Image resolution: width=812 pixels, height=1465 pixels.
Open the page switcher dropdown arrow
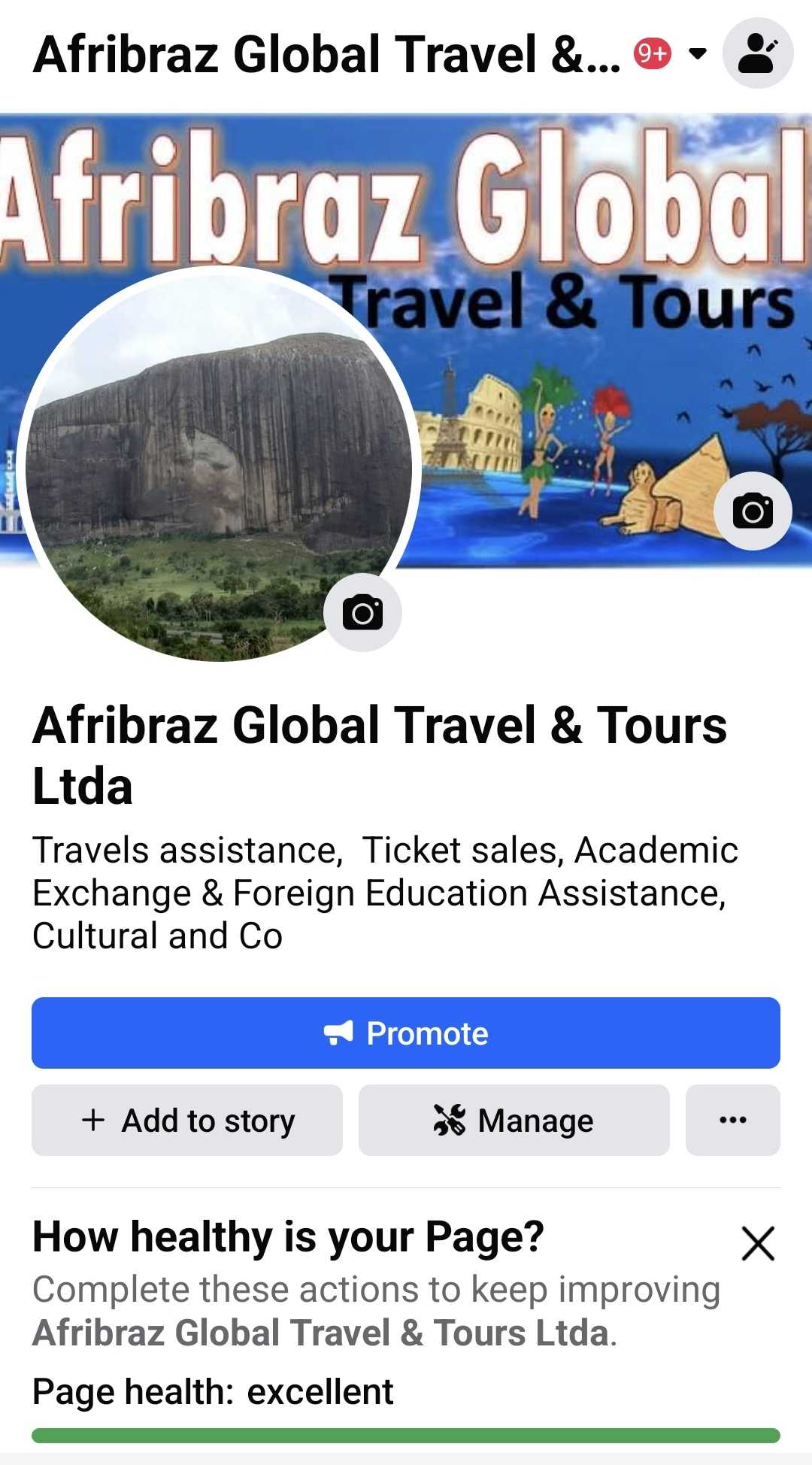(x=698, y=53)
